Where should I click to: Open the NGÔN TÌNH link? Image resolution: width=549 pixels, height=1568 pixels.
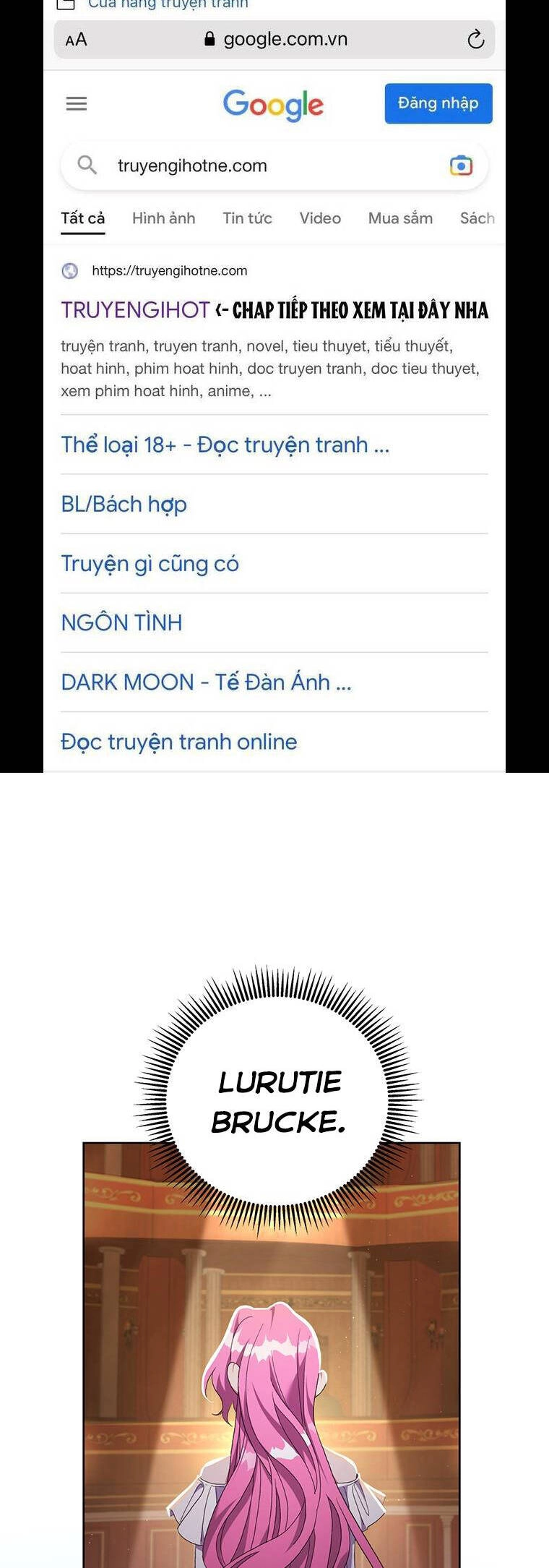pos(121,622)
